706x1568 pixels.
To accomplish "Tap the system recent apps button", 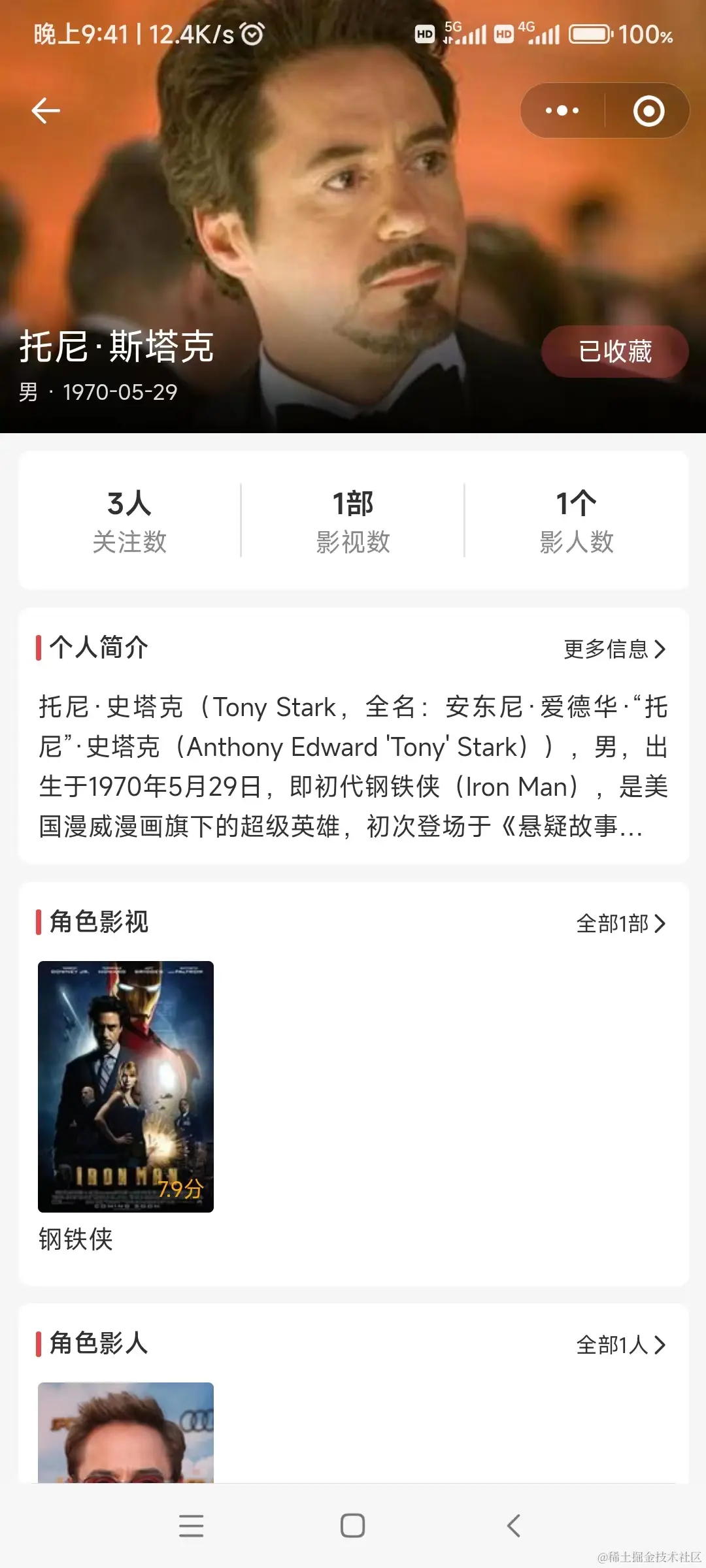I will pos(191,1526).
